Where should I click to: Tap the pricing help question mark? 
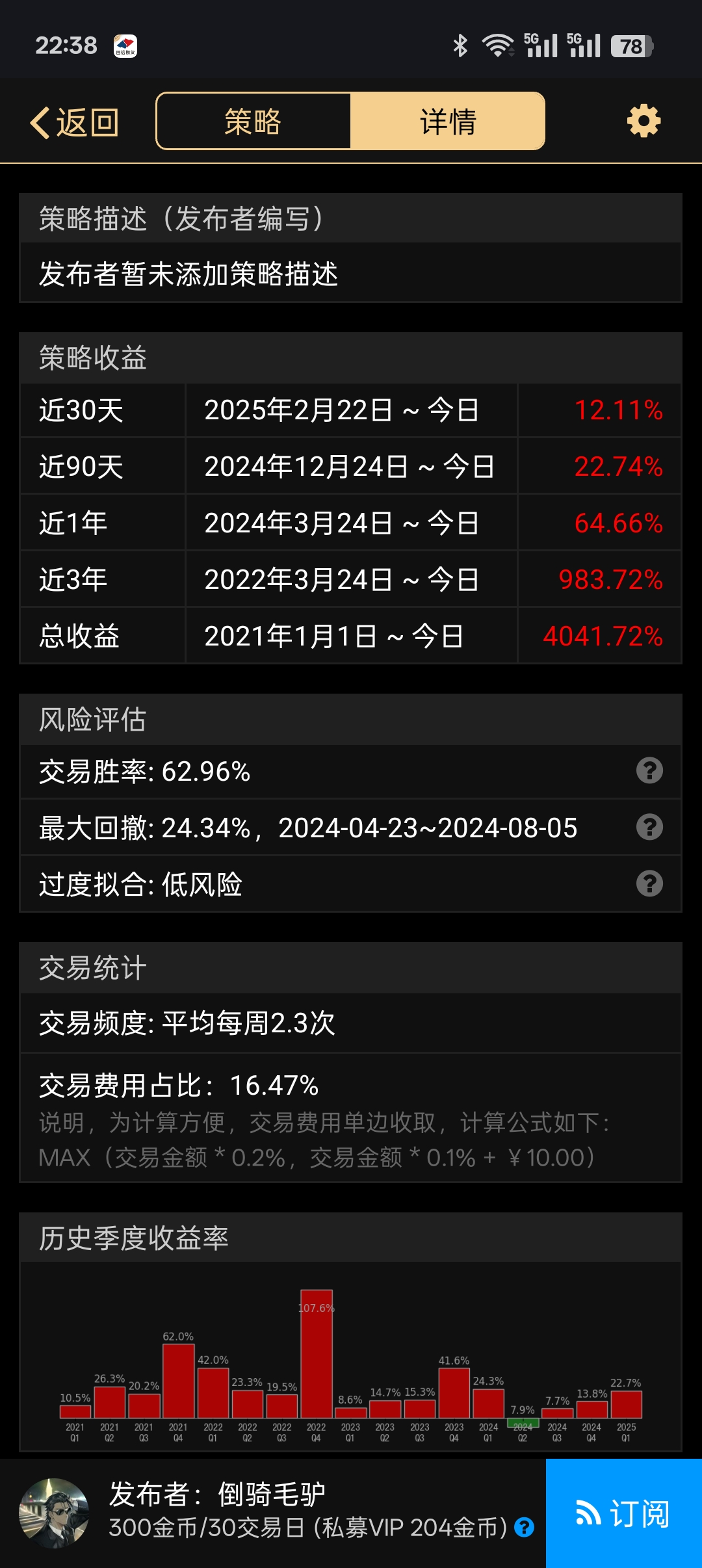coord(524,1528)
